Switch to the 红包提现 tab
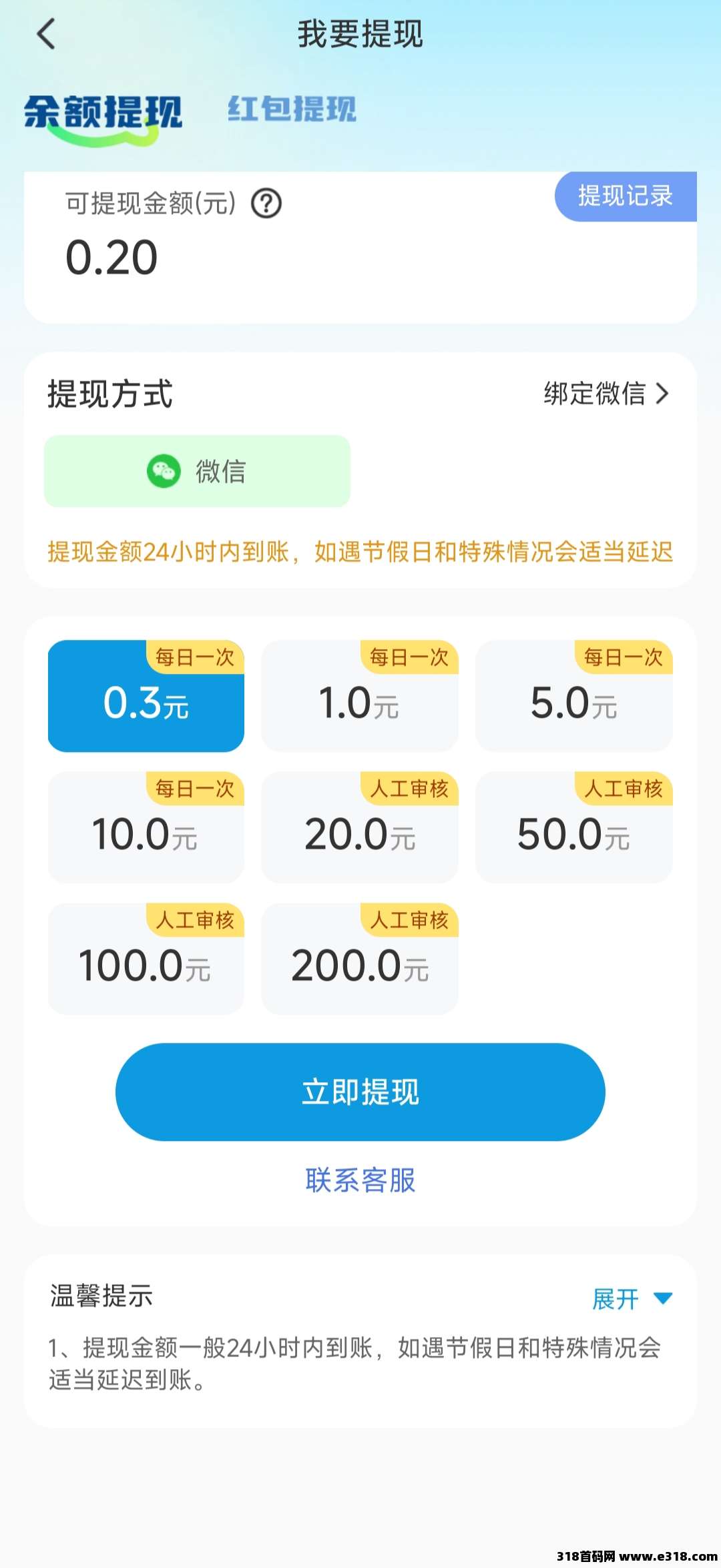 tap(292, 109)
